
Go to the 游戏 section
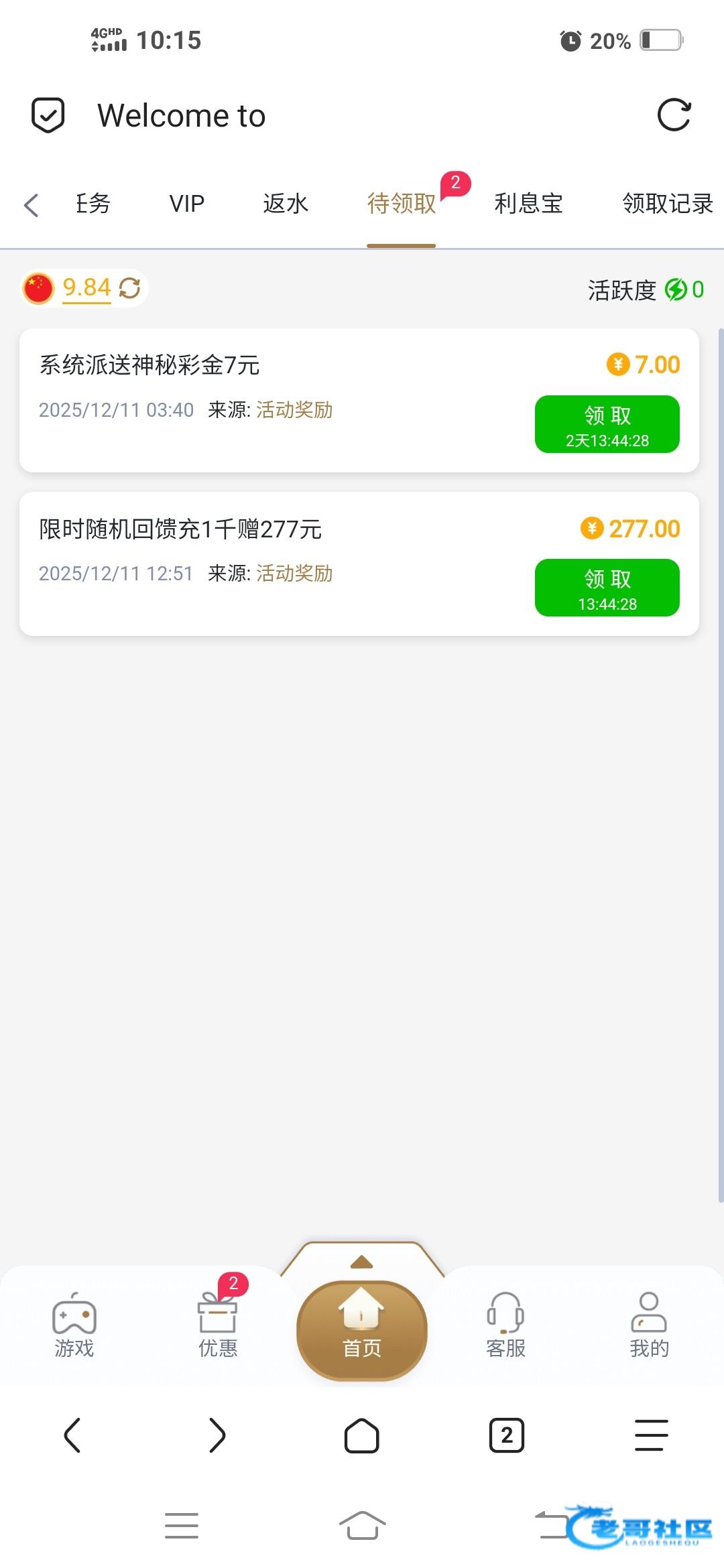pos(74,1325)
